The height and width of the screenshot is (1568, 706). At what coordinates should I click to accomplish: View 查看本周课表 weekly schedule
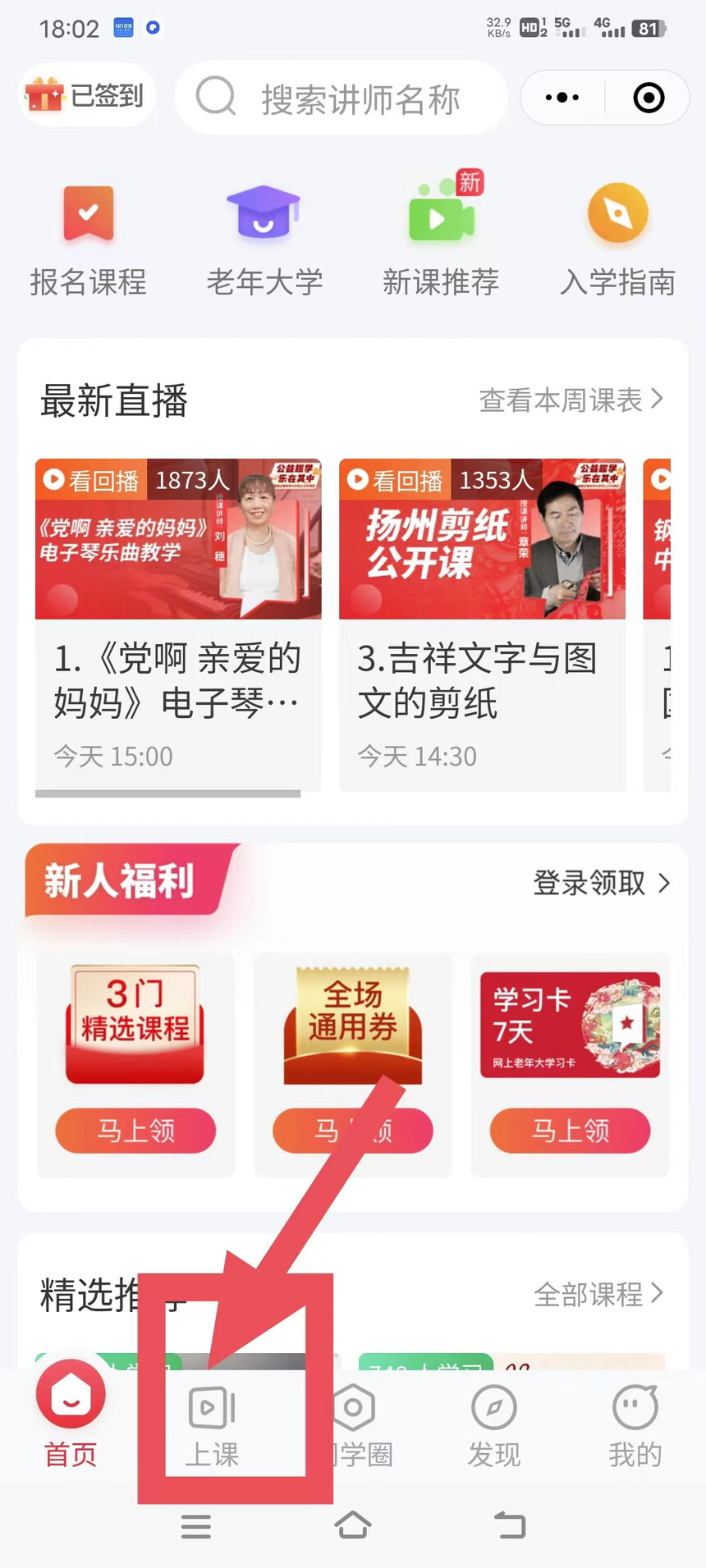(571, 400)
